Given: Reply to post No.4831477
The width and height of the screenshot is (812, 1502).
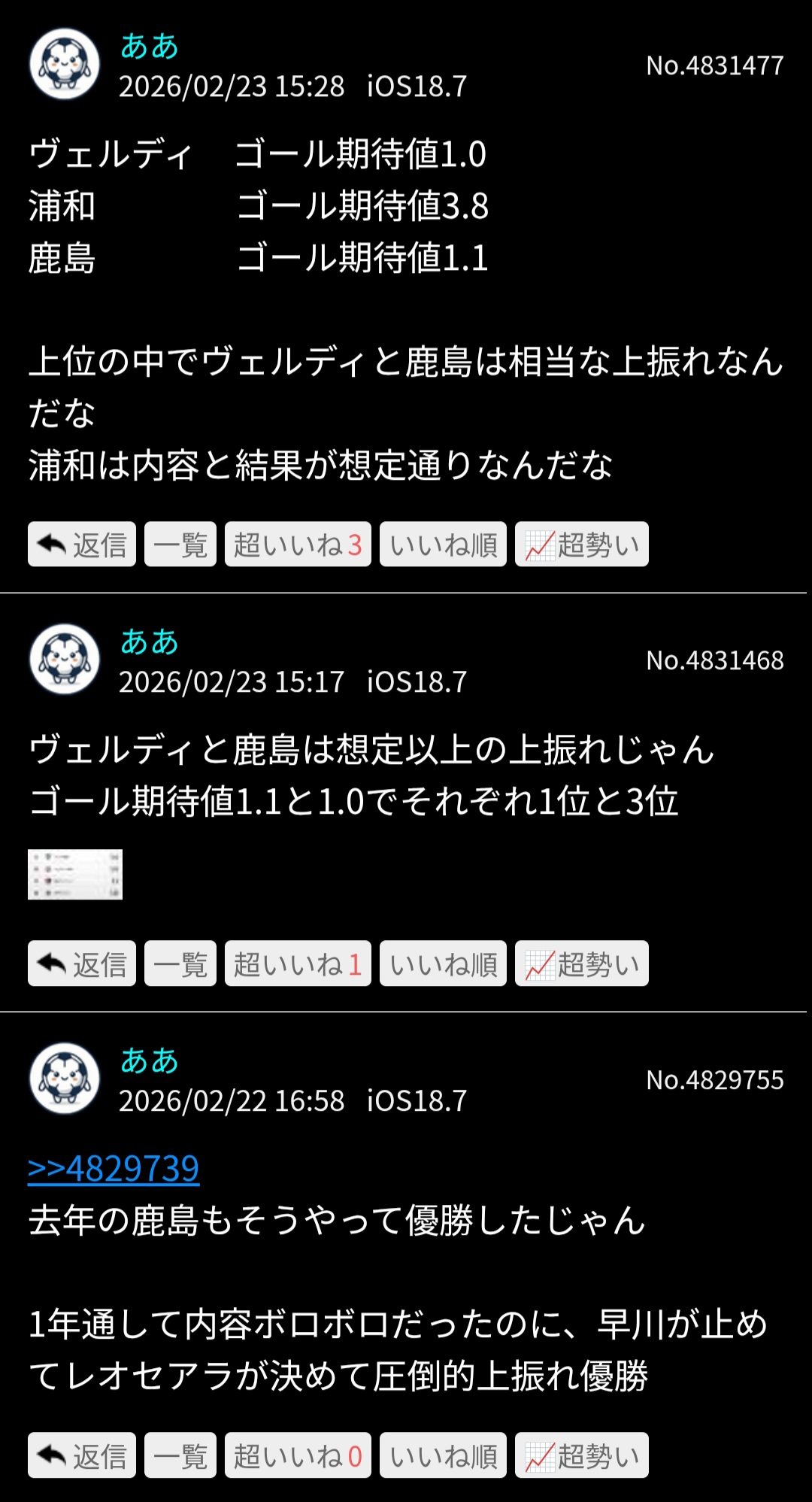Looking at the screenshot, I should 82,544.
